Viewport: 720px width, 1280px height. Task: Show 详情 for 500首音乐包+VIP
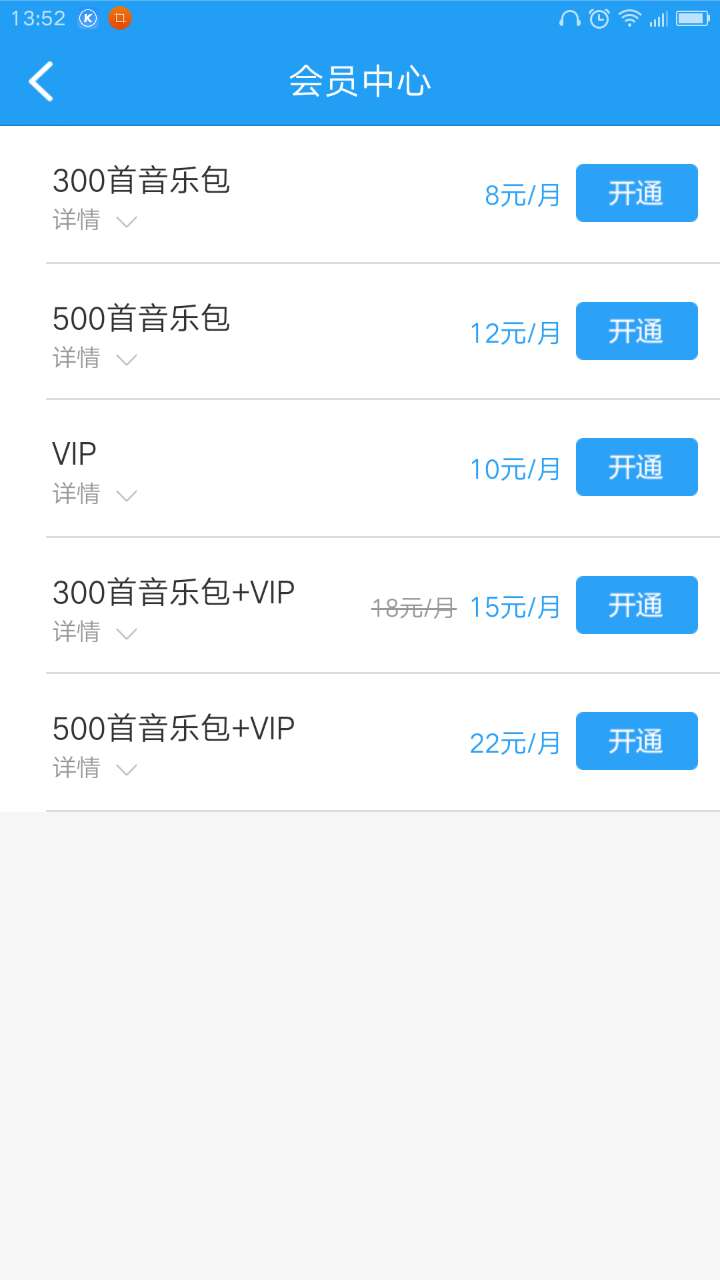pyautogui.click(x=95, y=768)
